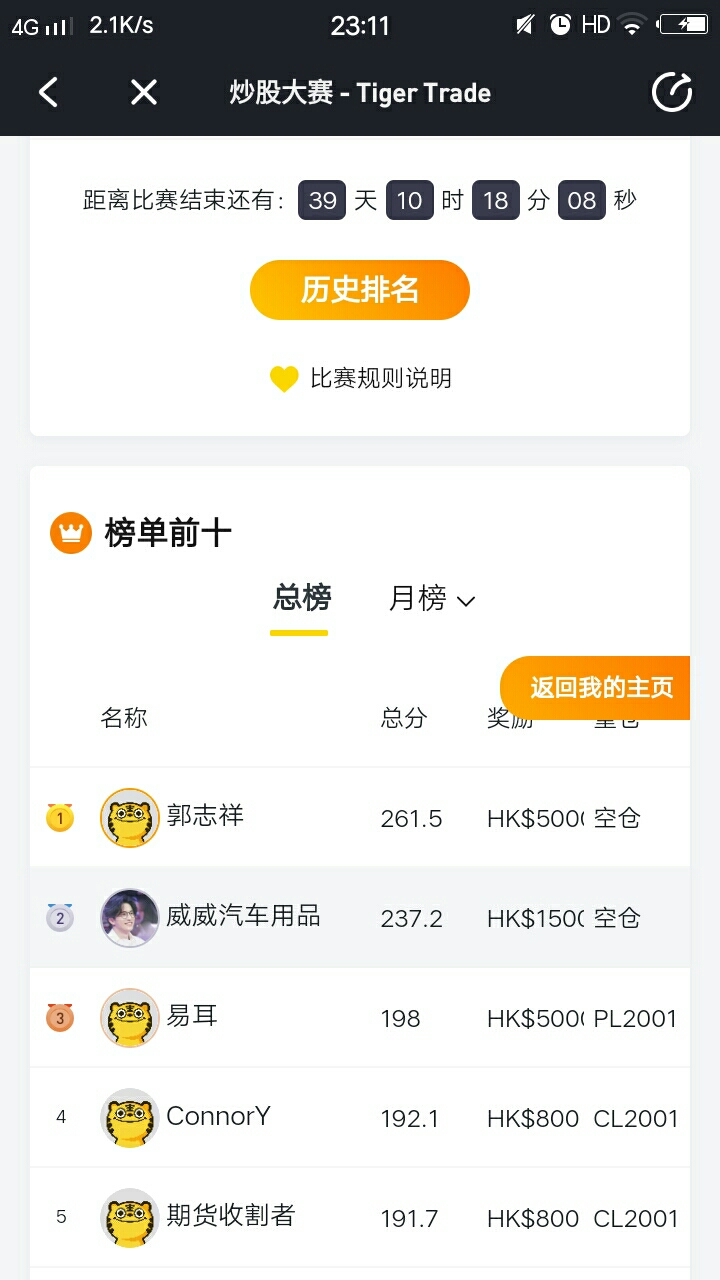This screenshot has height=1280, width=720.
Task: Refresh the stock contest page
Action: click(x=672, y=93)
